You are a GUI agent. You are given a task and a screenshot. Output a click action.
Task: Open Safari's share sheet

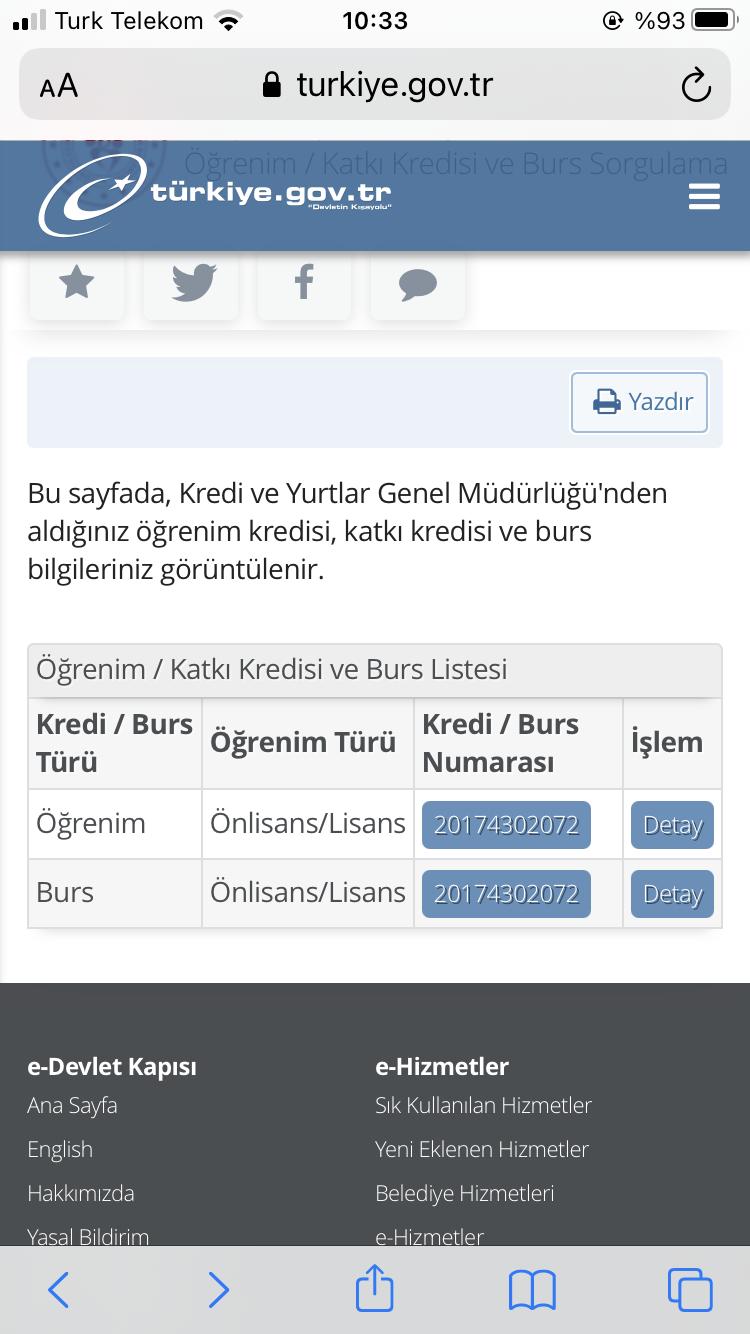375,1289
